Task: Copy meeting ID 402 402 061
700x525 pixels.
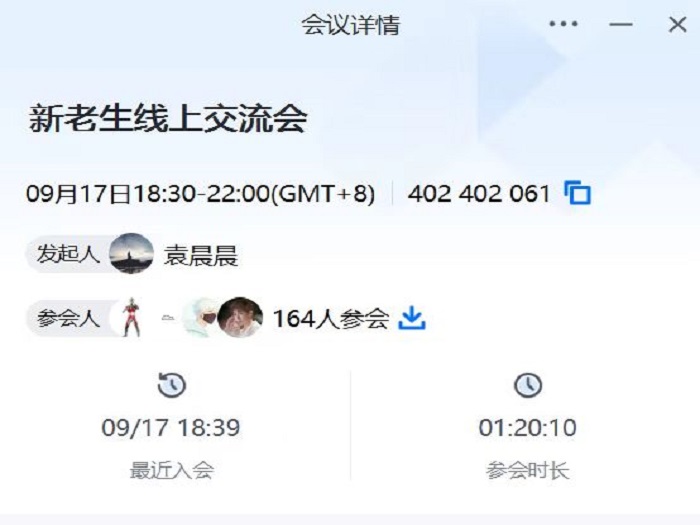Action: pos(578,193)
